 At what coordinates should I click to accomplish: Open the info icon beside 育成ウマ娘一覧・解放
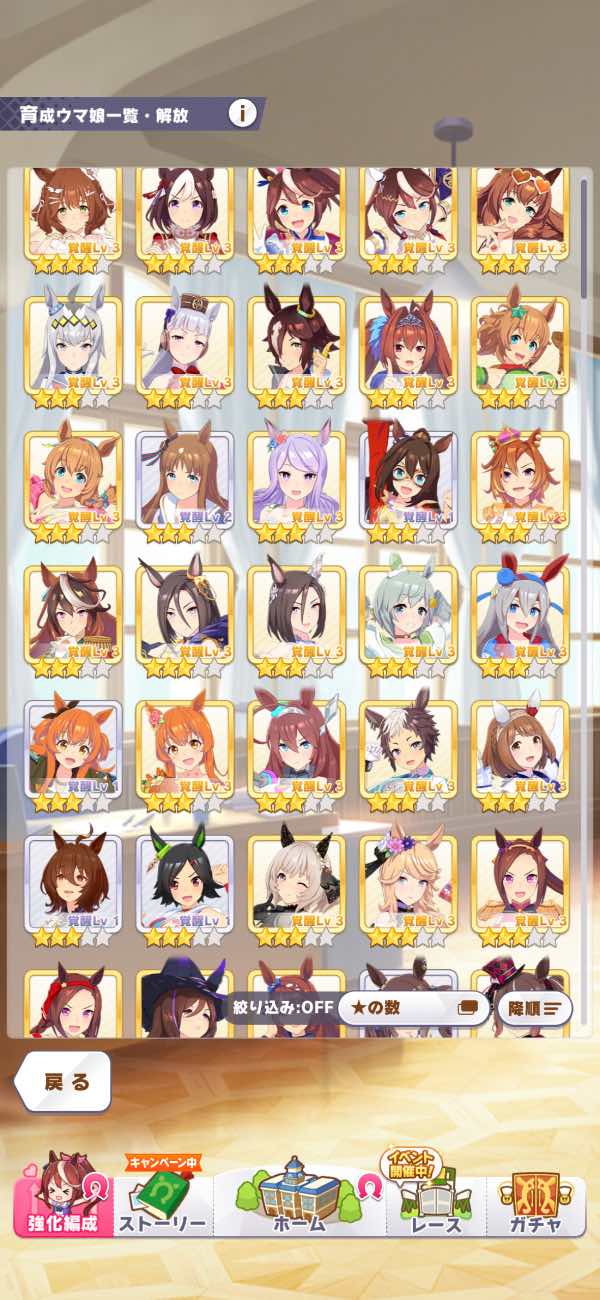point(241,113)
